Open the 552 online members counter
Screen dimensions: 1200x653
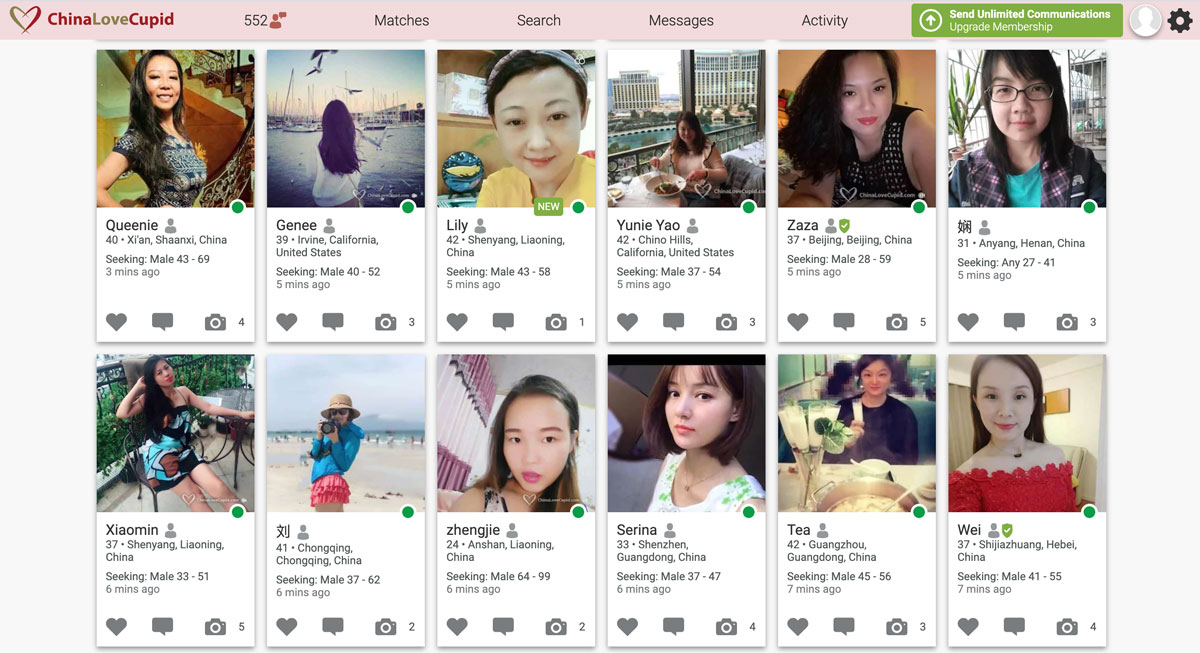265,20
